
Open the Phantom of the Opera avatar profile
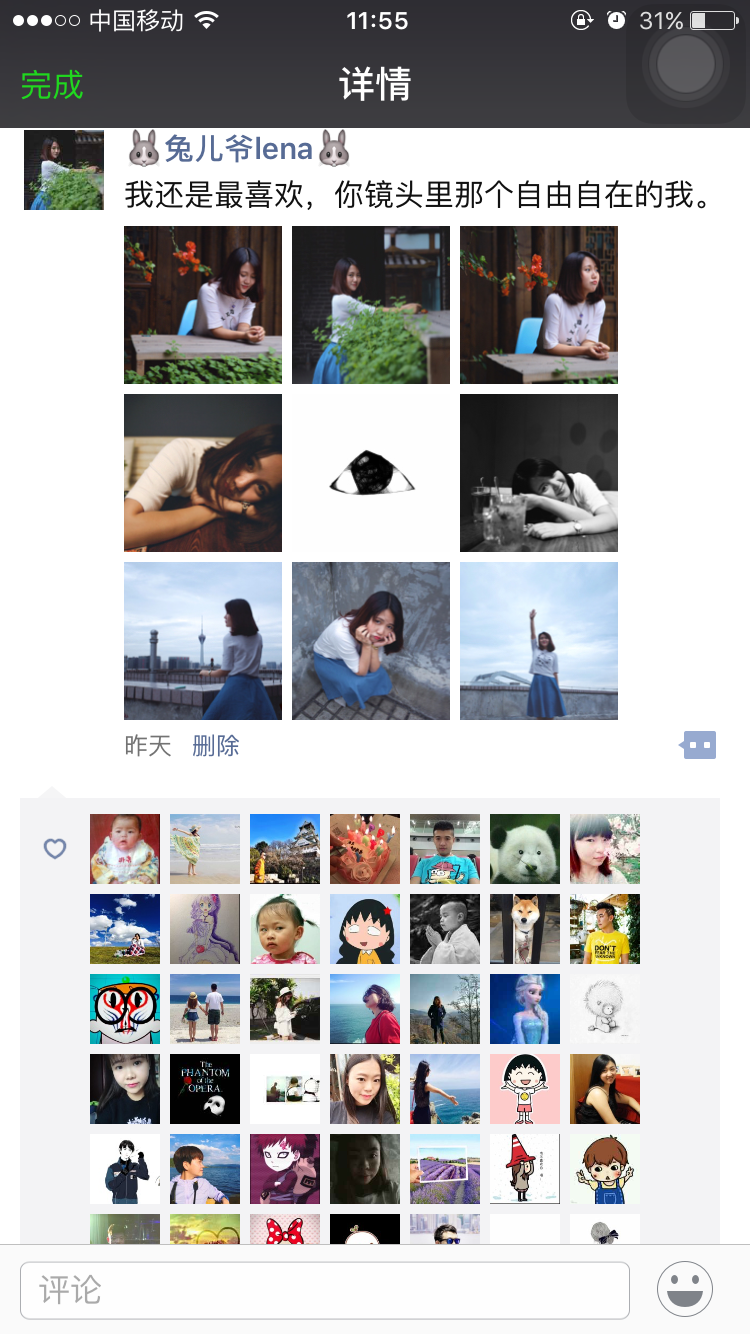(x=205, y=1089)
